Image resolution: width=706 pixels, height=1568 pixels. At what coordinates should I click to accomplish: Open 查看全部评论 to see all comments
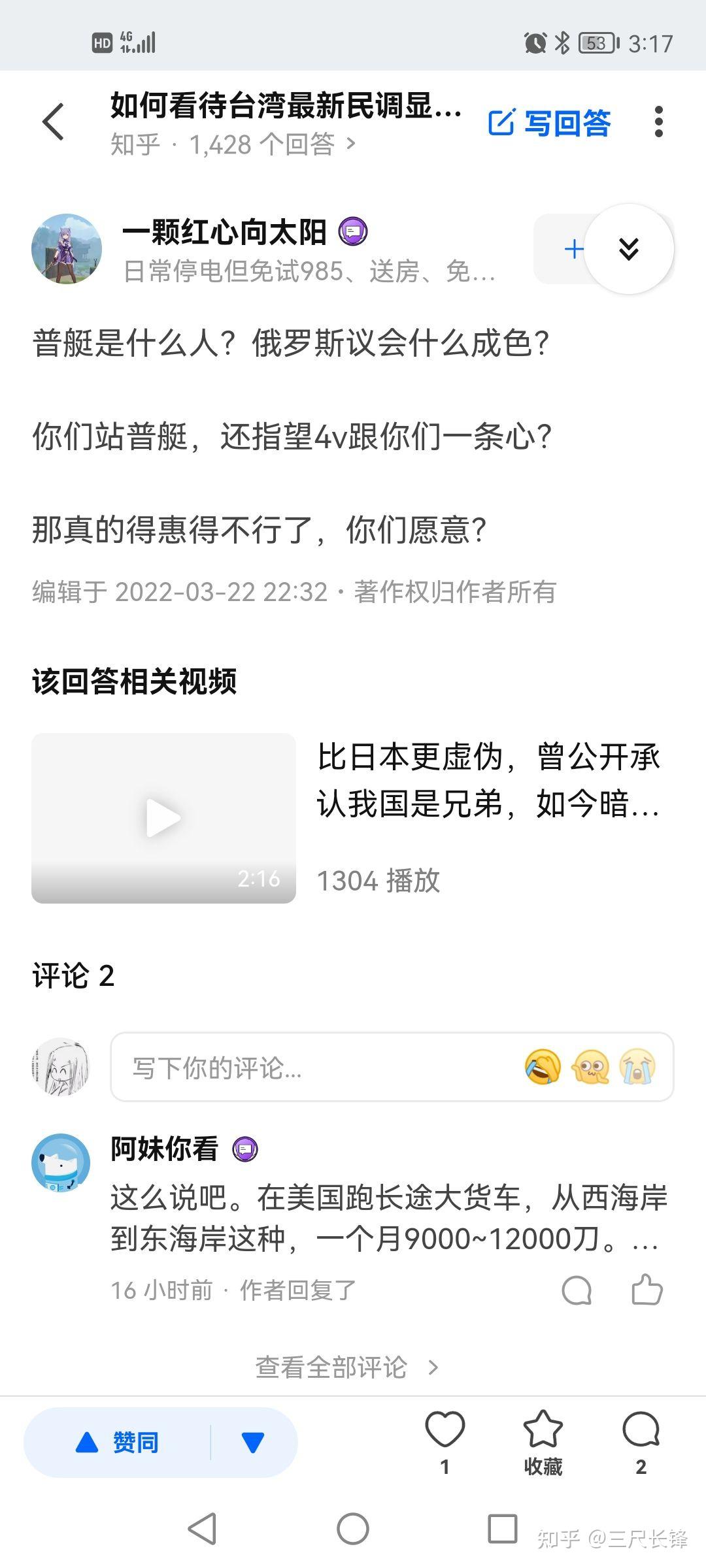click(346, 1367)
